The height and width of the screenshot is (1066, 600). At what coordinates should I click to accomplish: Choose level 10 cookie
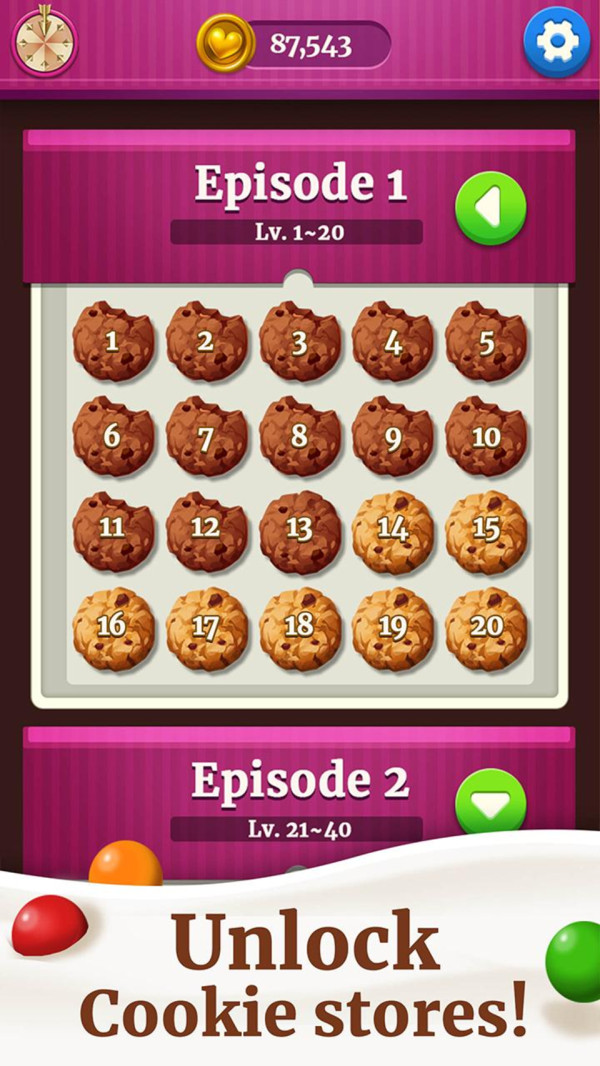486,436
